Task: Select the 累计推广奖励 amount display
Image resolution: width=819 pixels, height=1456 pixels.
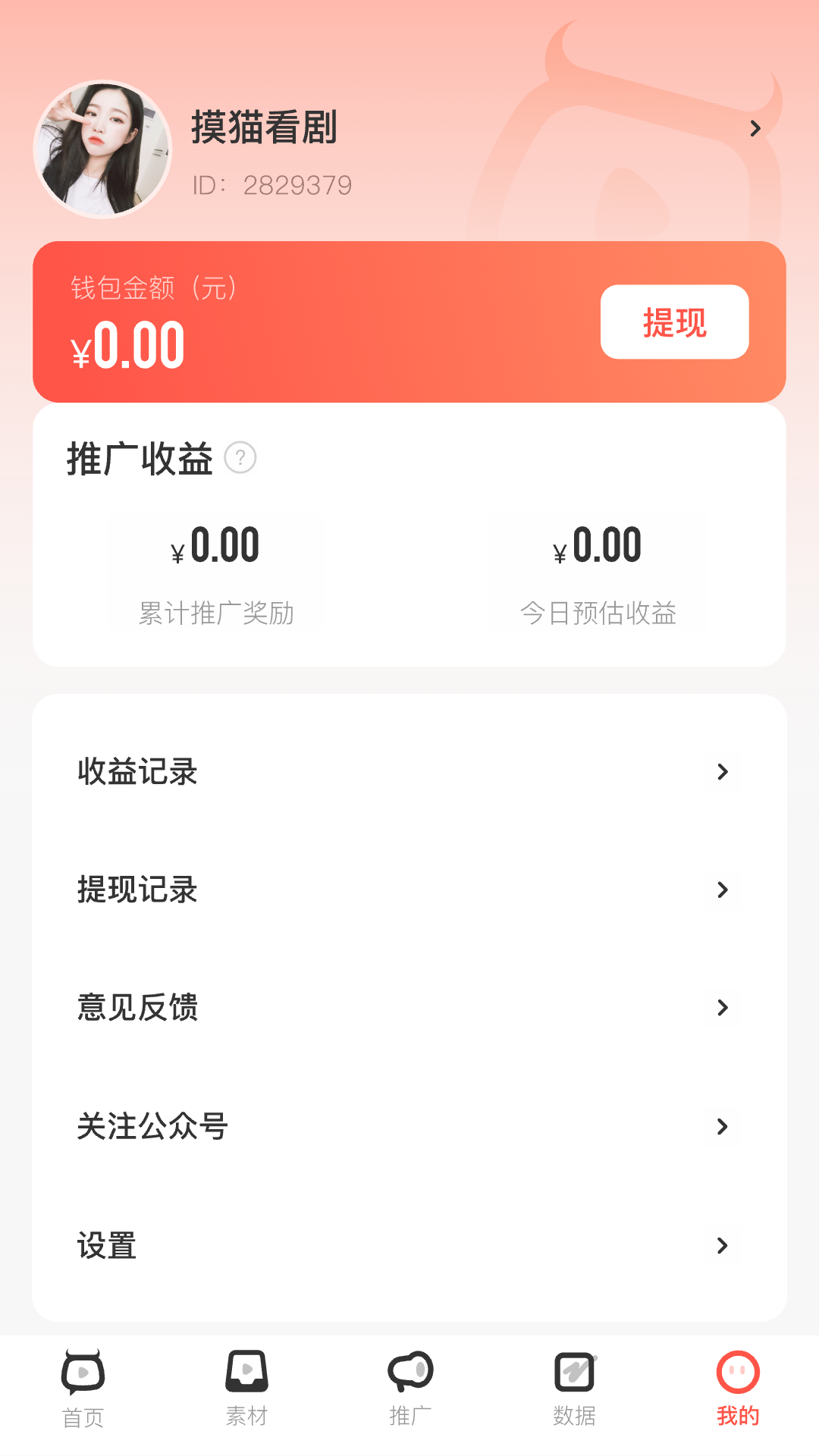Action: pos(216,546)
